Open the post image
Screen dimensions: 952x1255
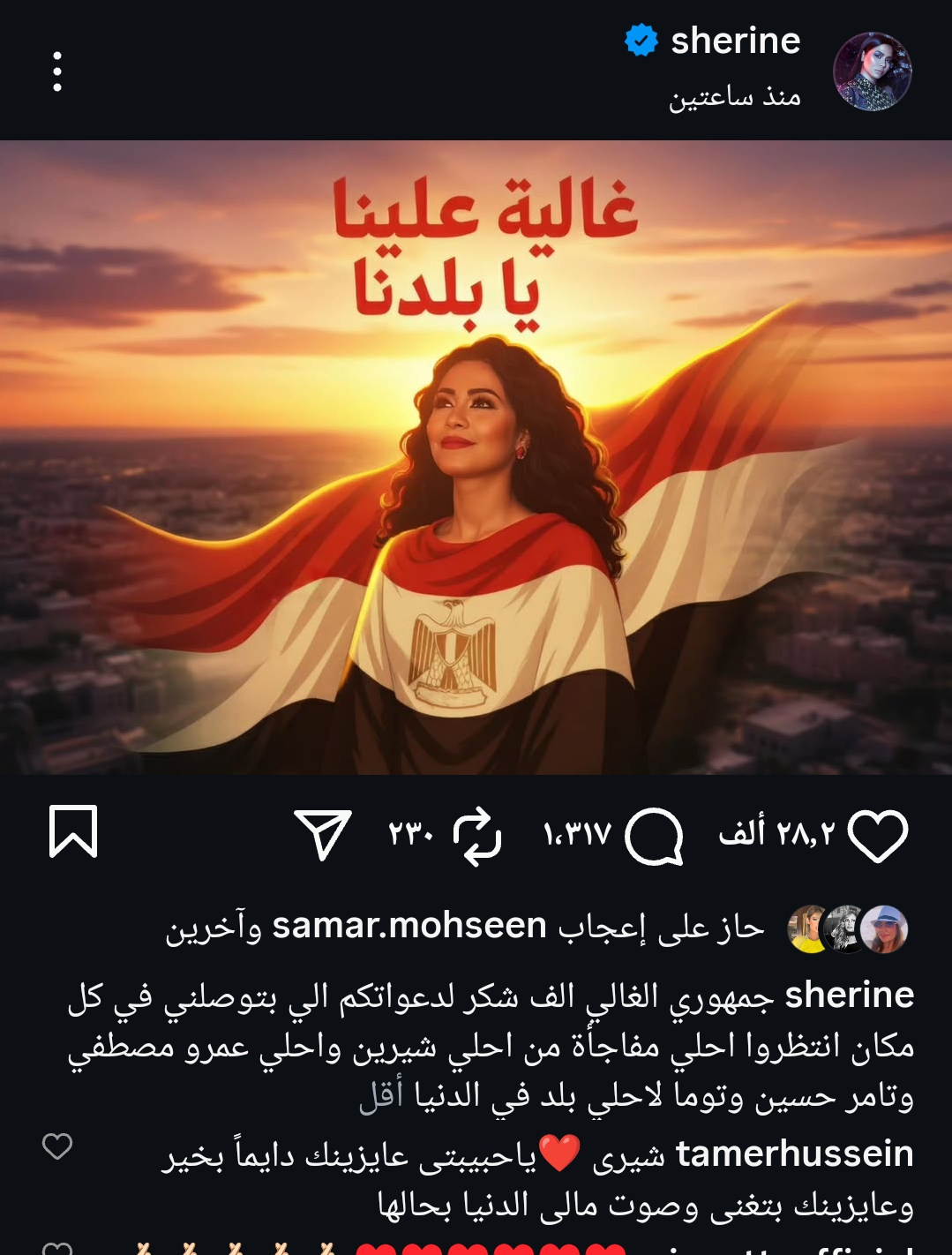pyautogui.click(x=476, y=457)
